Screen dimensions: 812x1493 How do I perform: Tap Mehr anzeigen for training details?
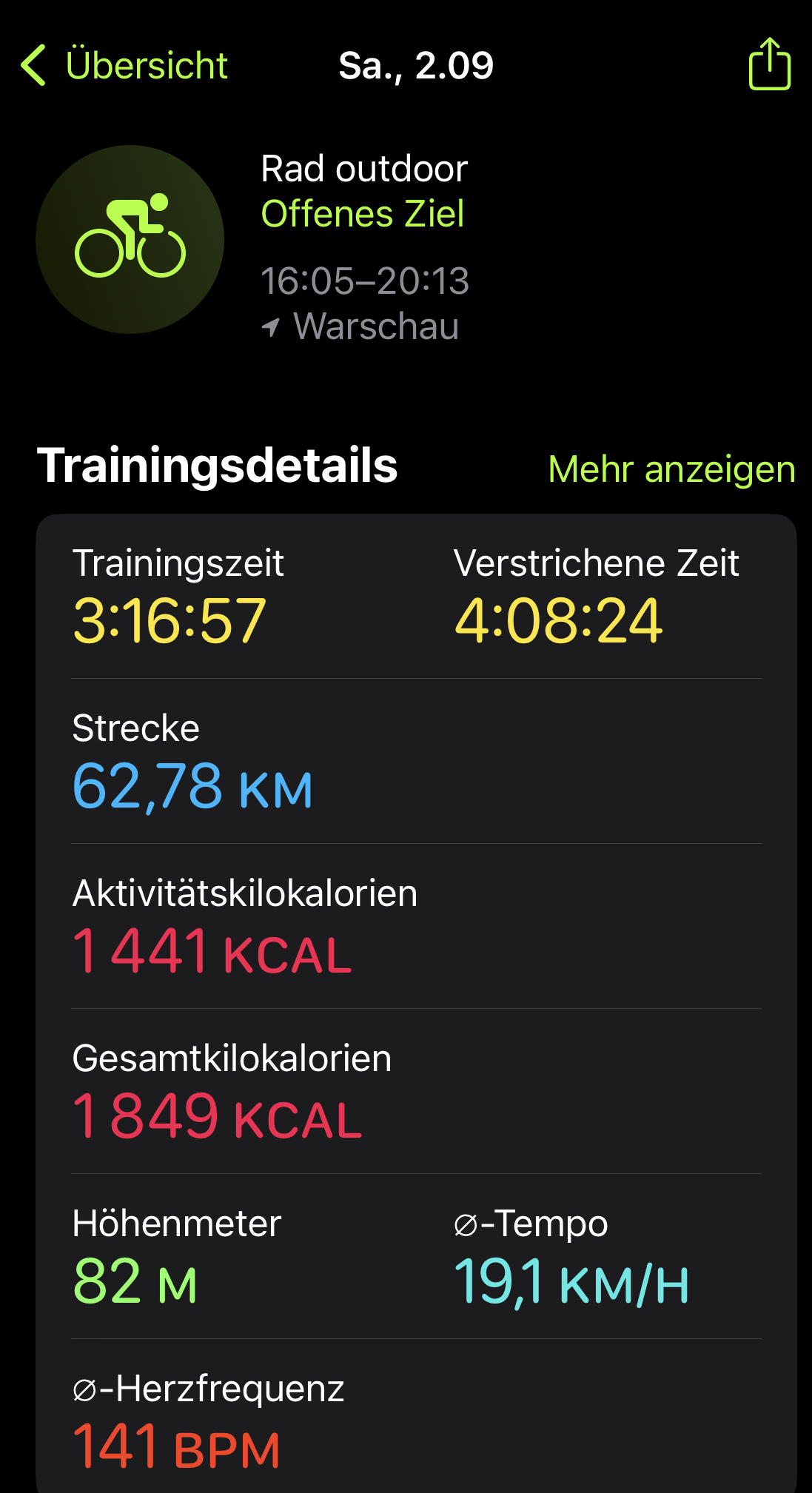point(671,469)
